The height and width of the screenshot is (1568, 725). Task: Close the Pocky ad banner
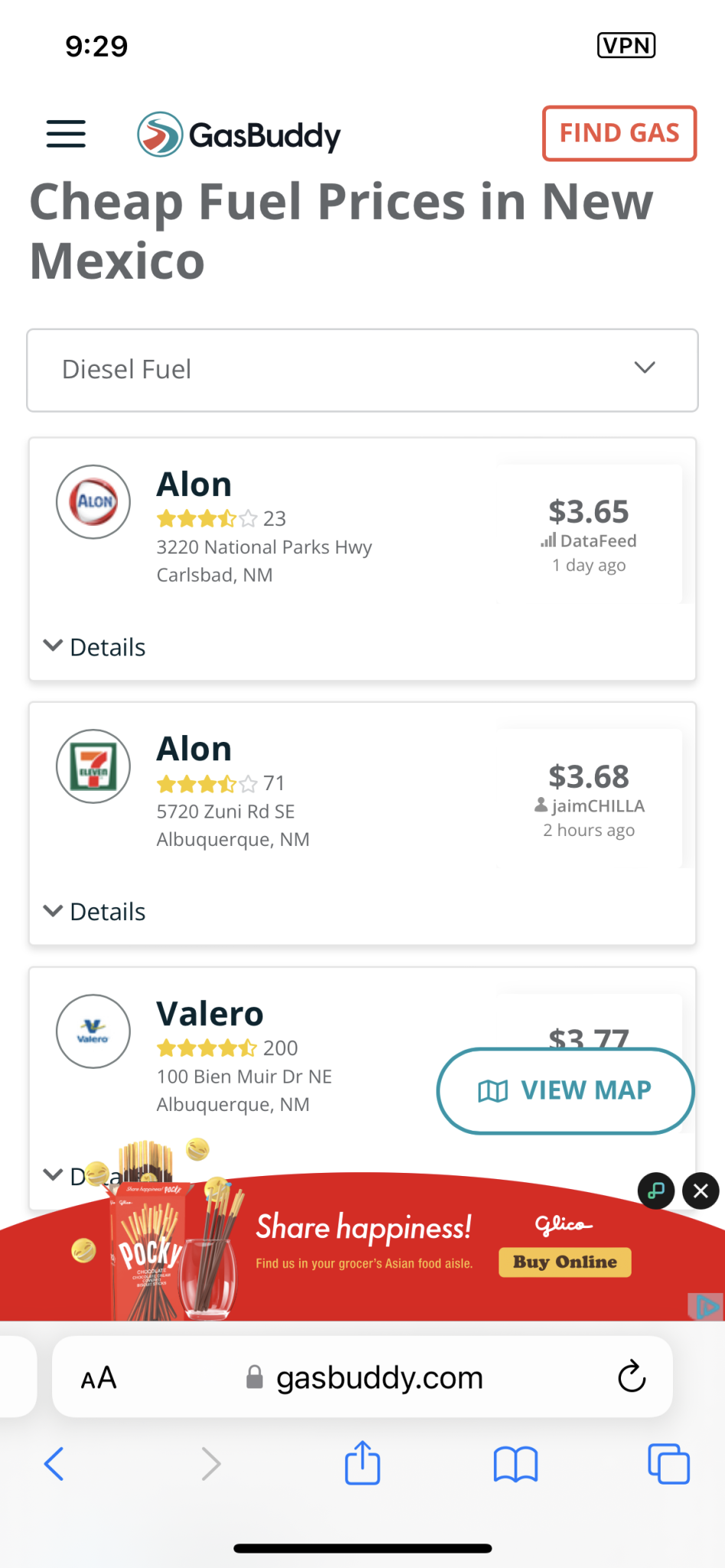click(x=701, y=1191)
